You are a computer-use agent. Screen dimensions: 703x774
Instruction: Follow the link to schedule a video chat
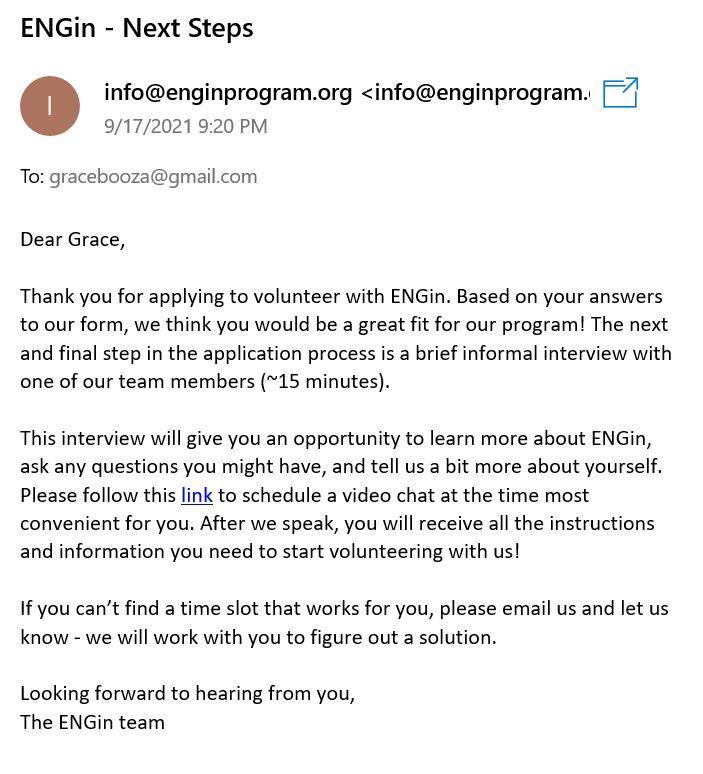tap(196, 495)
